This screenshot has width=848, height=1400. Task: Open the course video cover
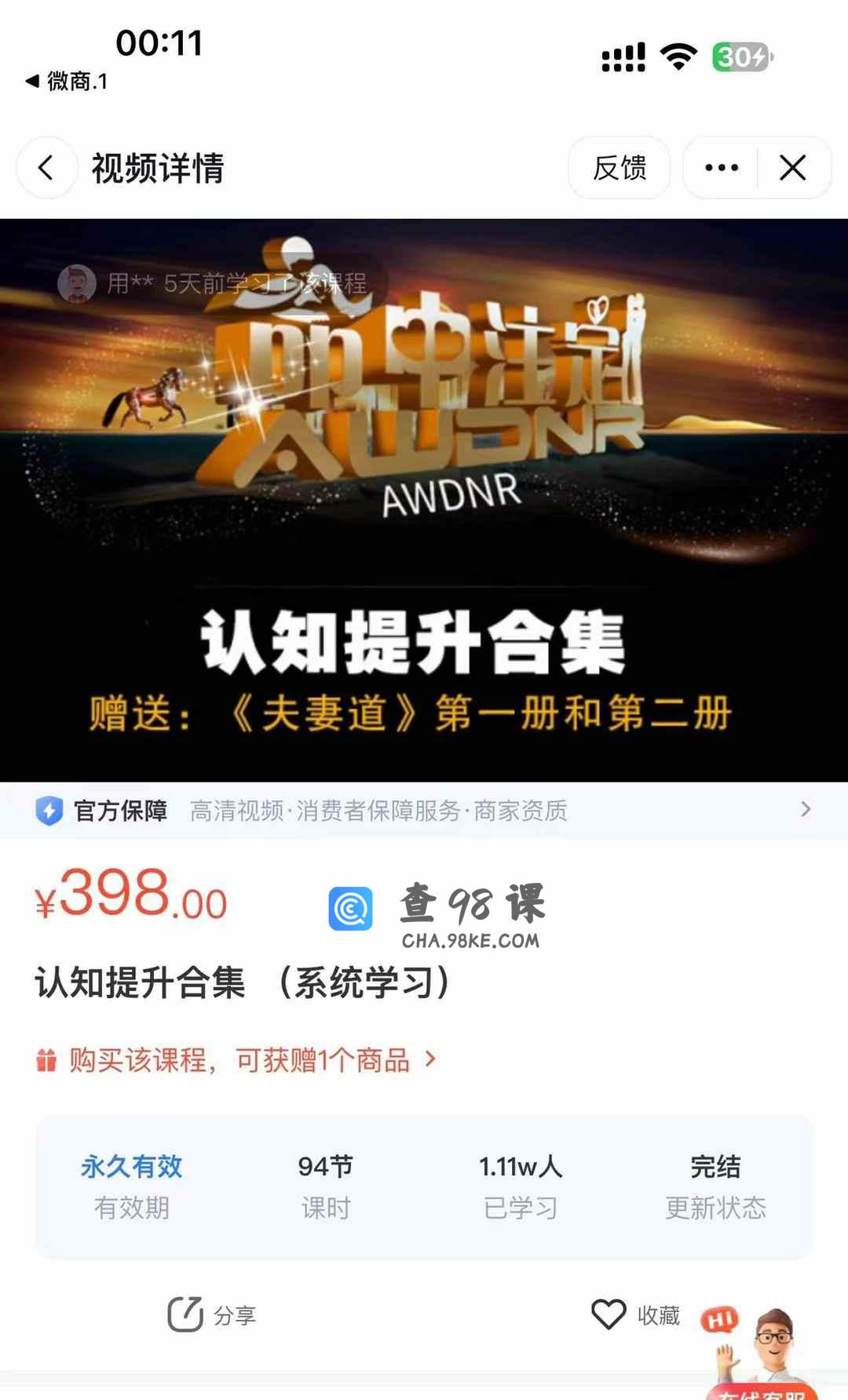[x=424, y=500]
